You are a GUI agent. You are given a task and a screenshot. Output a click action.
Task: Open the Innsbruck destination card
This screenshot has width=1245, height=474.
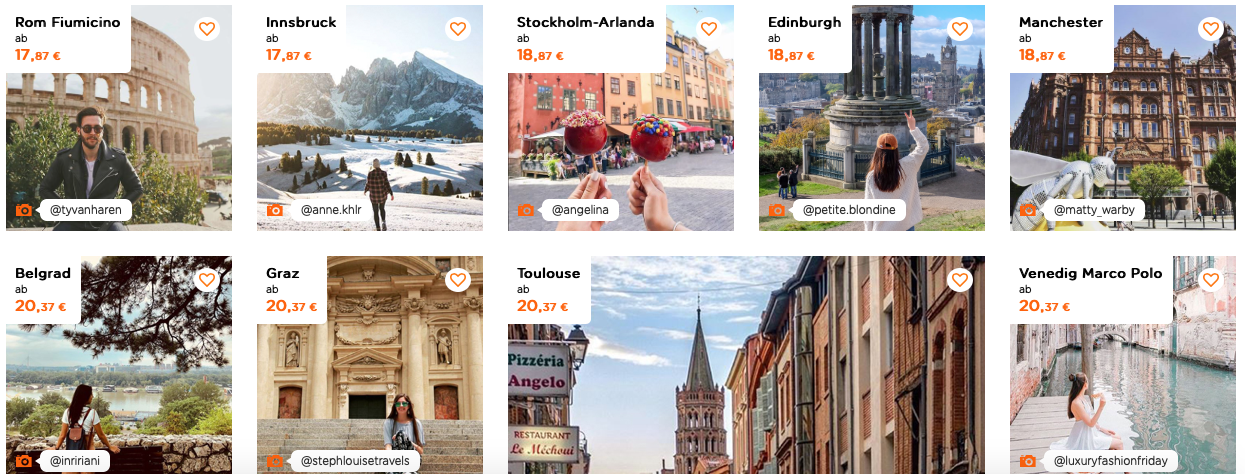tap(369, 130)
